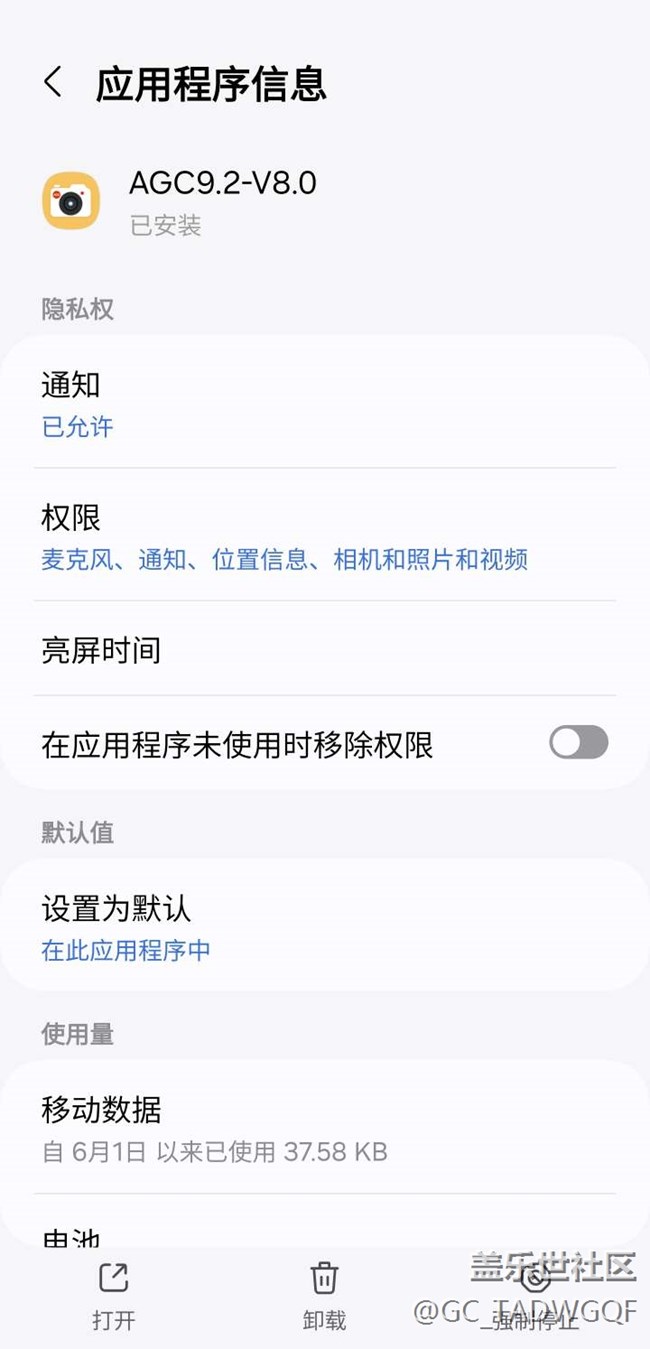Tap 卸载 to uninstall the app
The height and width of the screenshot is (1349, 650).
(x=324, y=1295)
